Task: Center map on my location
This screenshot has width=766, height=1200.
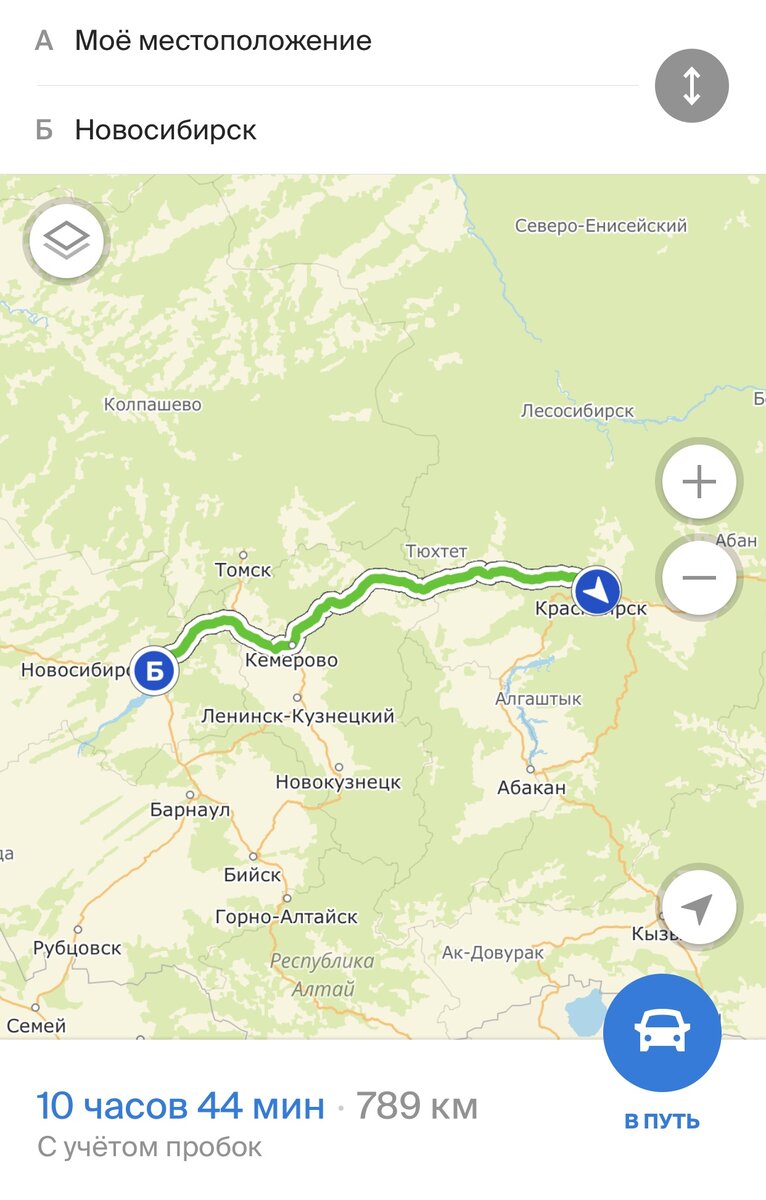Action: click(x=697, y=909)
